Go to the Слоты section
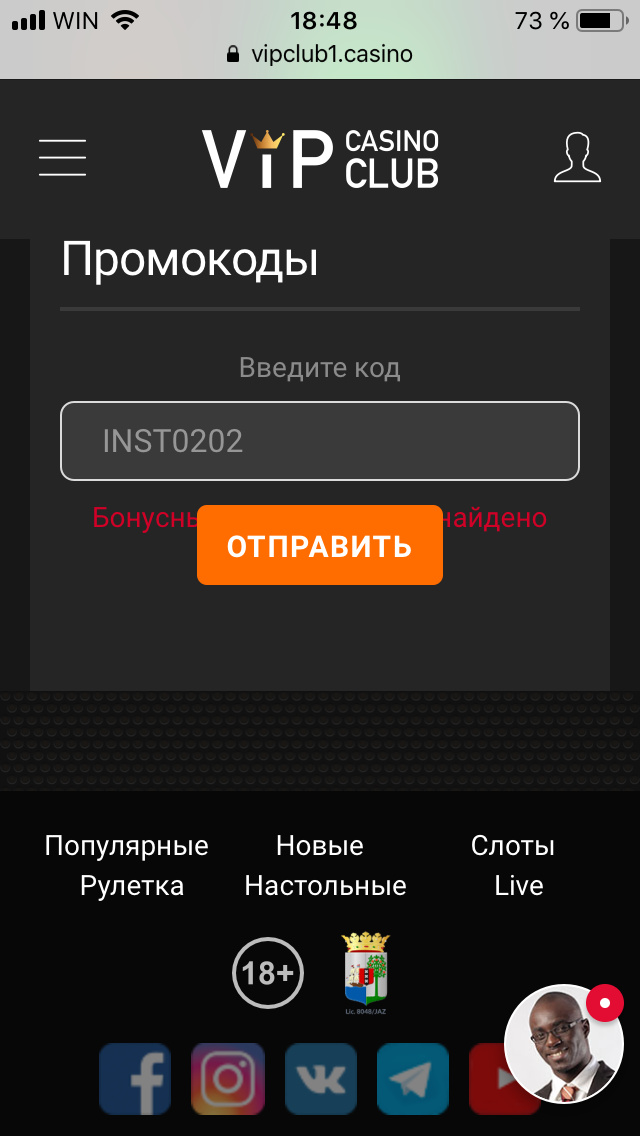The width and height of the screenshot is (640, 1136). click(x=512, y=845)
